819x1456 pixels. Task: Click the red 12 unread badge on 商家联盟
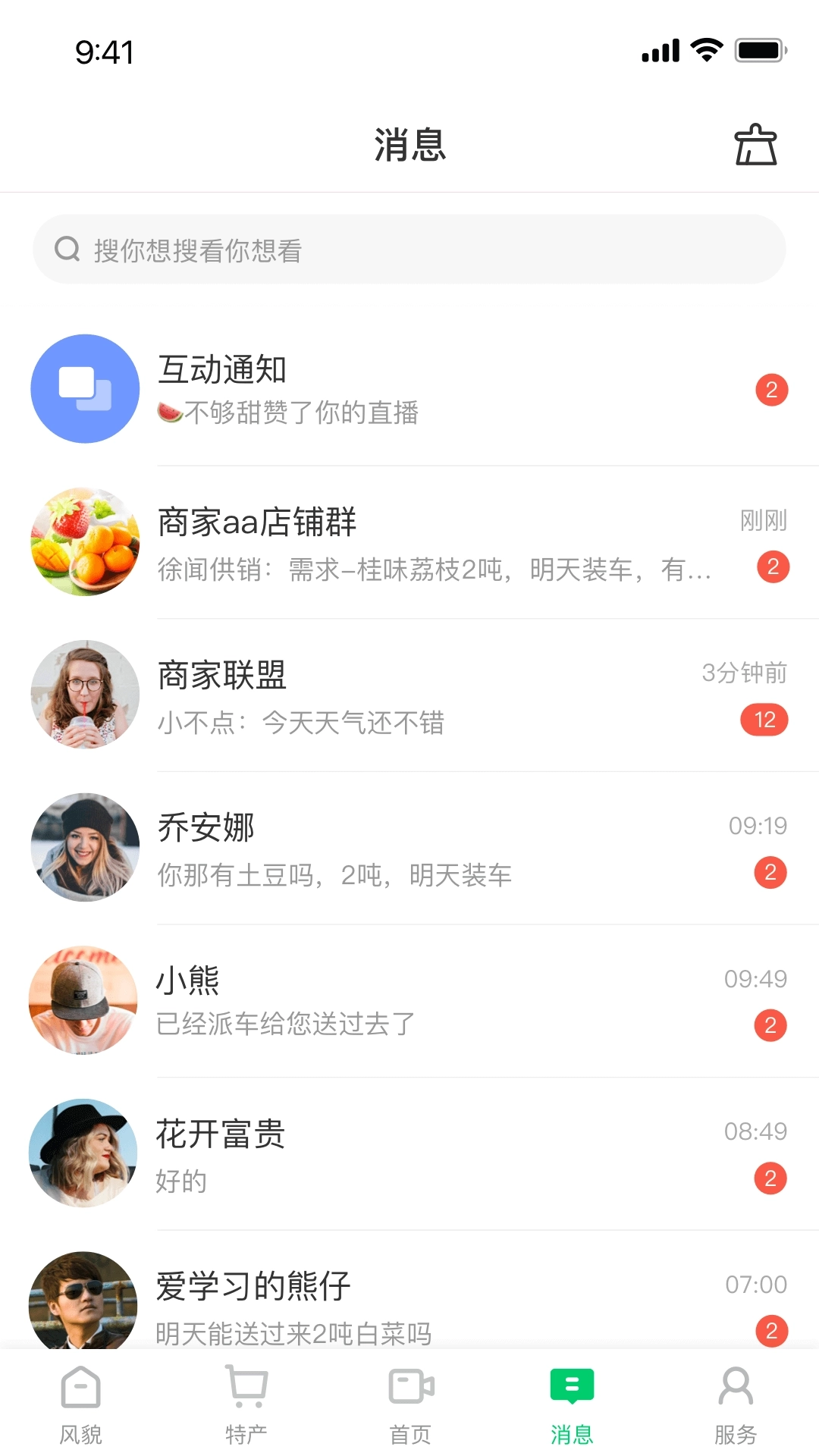click(x=764, y=721)
